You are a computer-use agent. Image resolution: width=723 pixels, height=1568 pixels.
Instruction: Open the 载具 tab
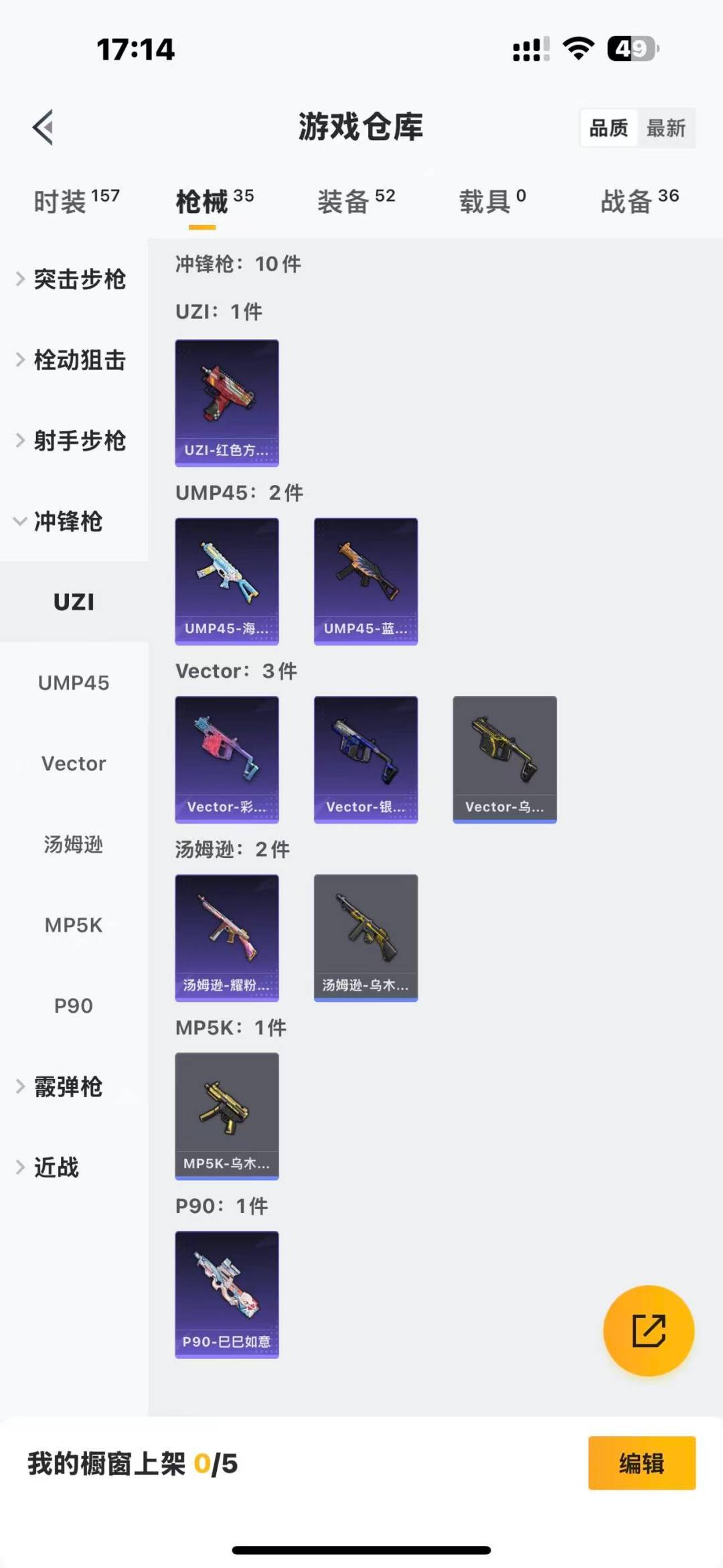coord(492,201)
